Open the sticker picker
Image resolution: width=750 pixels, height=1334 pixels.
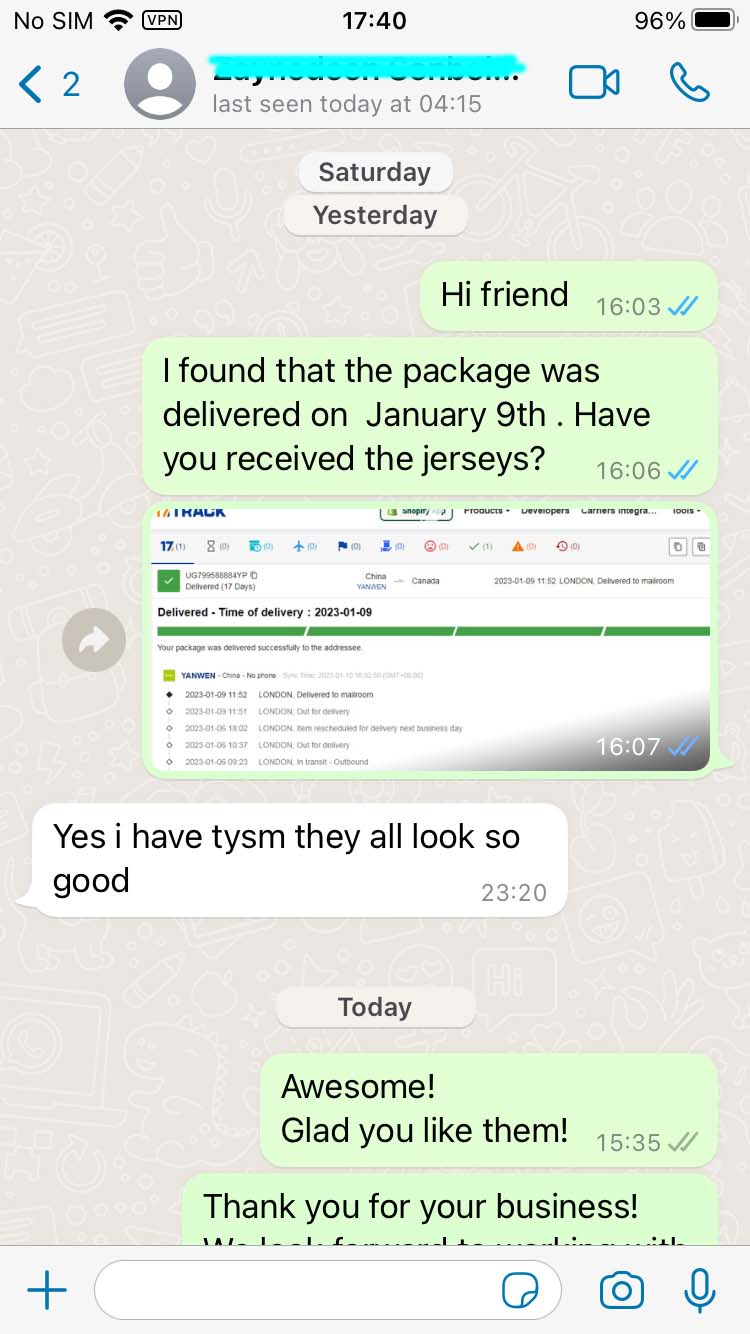(520, 1291)
